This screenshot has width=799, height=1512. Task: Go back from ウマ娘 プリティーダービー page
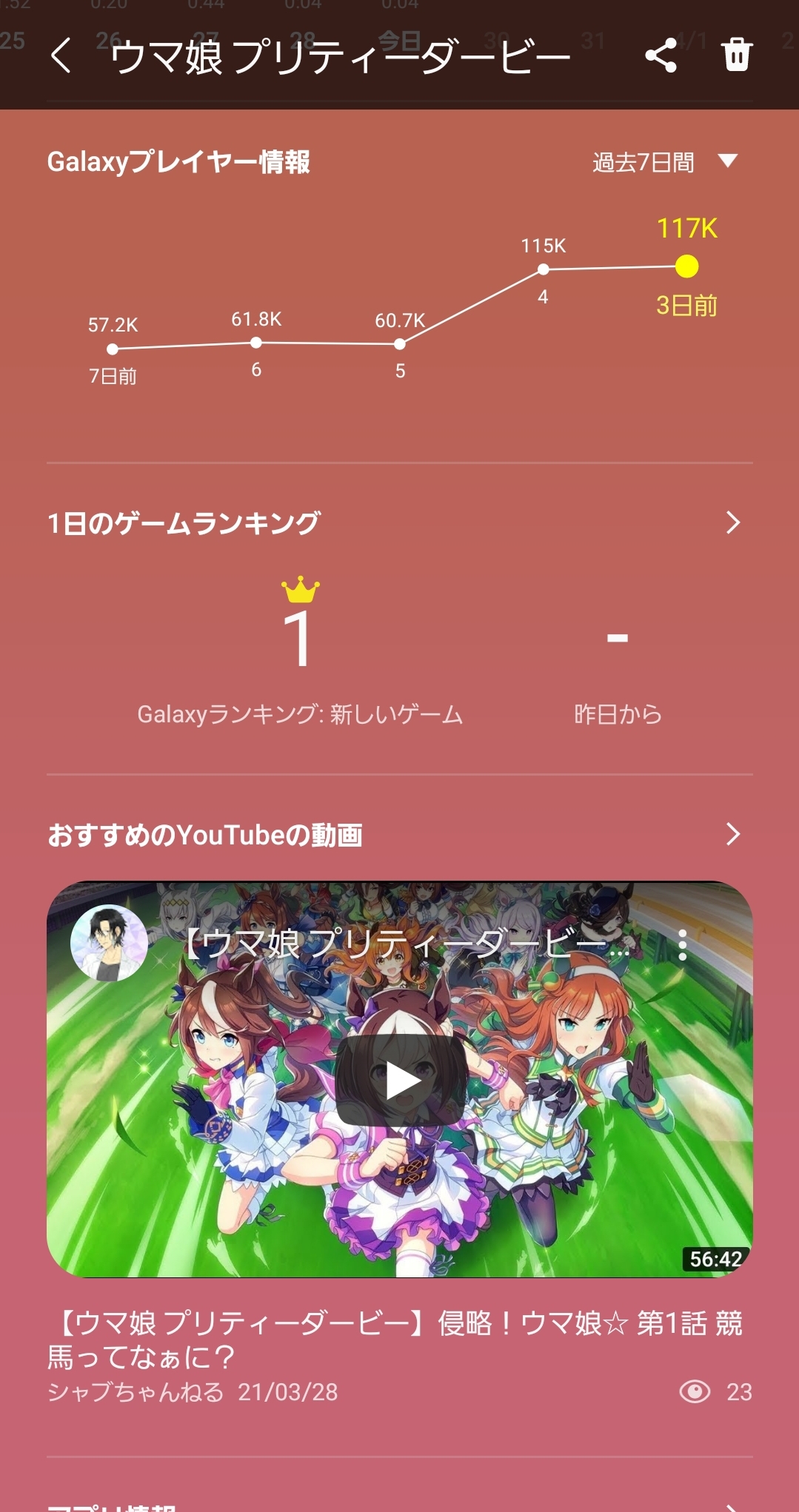point(61,56)
